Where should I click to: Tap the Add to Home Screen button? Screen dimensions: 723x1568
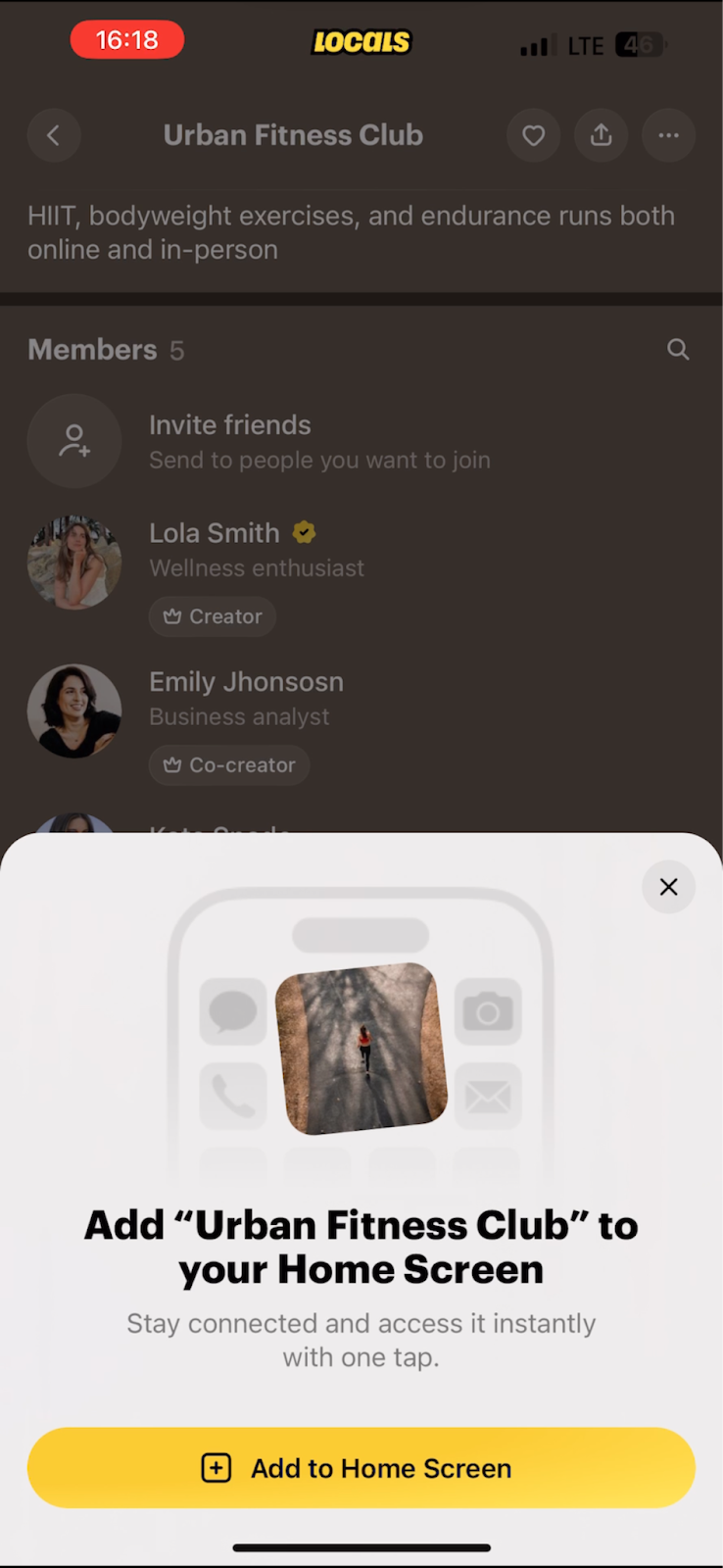click(361, 1468)
